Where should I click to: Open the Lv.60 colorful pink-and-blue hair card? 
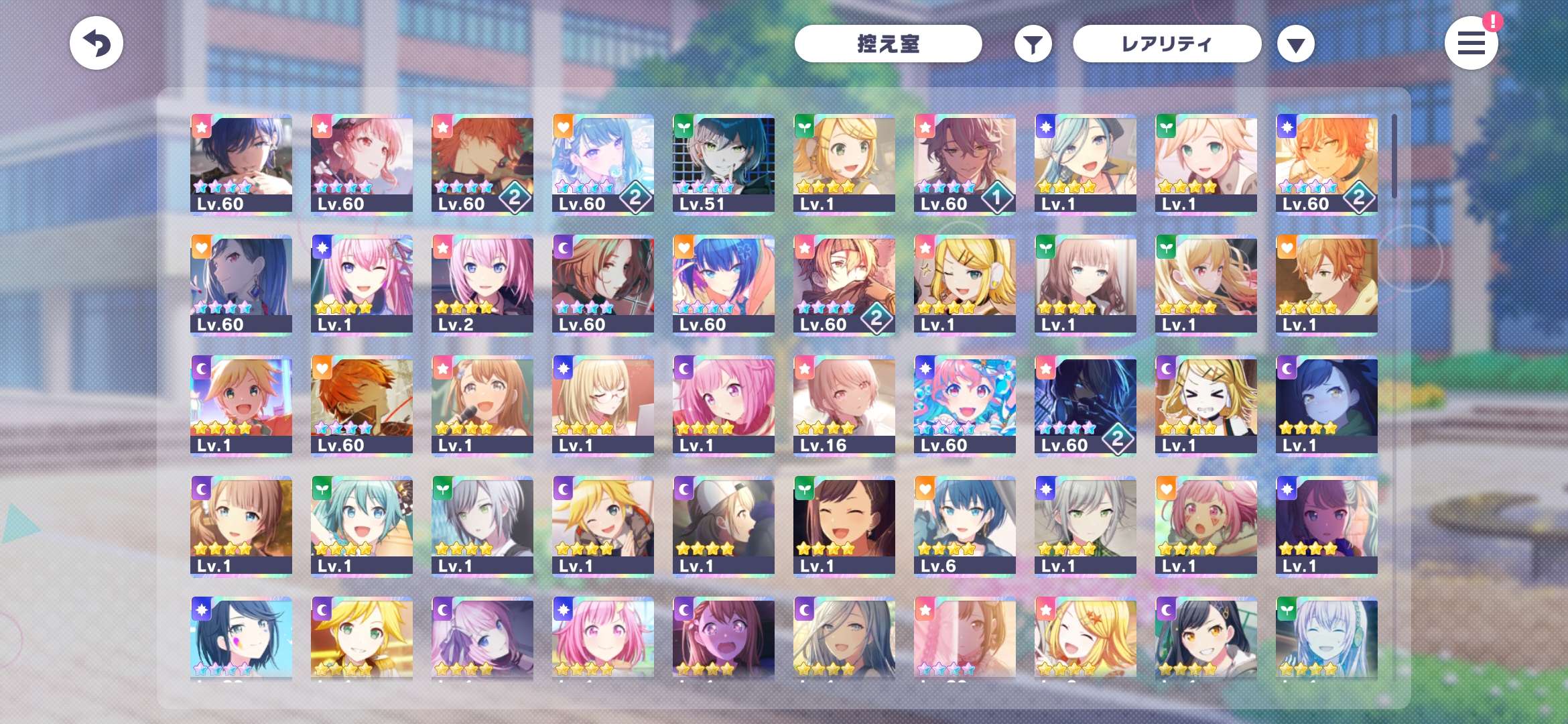click(x=965, y=406)
